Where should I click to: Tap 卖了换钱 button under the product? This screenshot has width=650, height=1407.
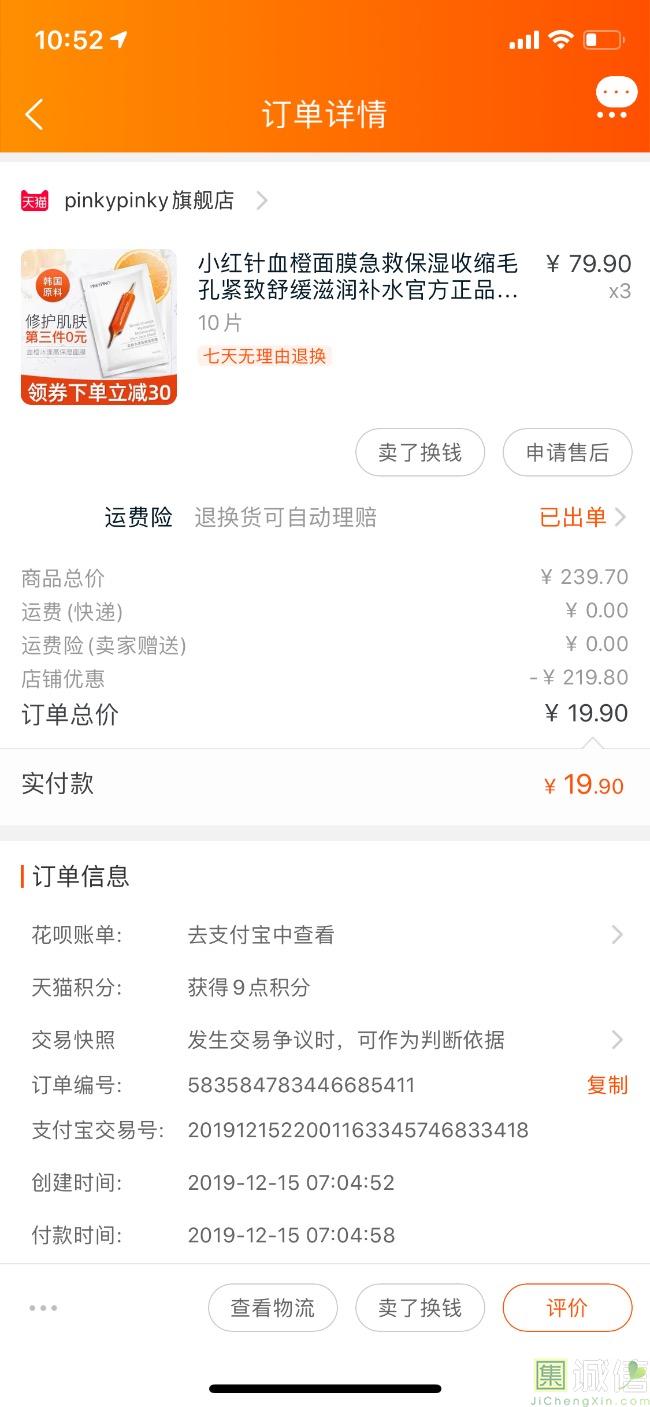[420, 452]
